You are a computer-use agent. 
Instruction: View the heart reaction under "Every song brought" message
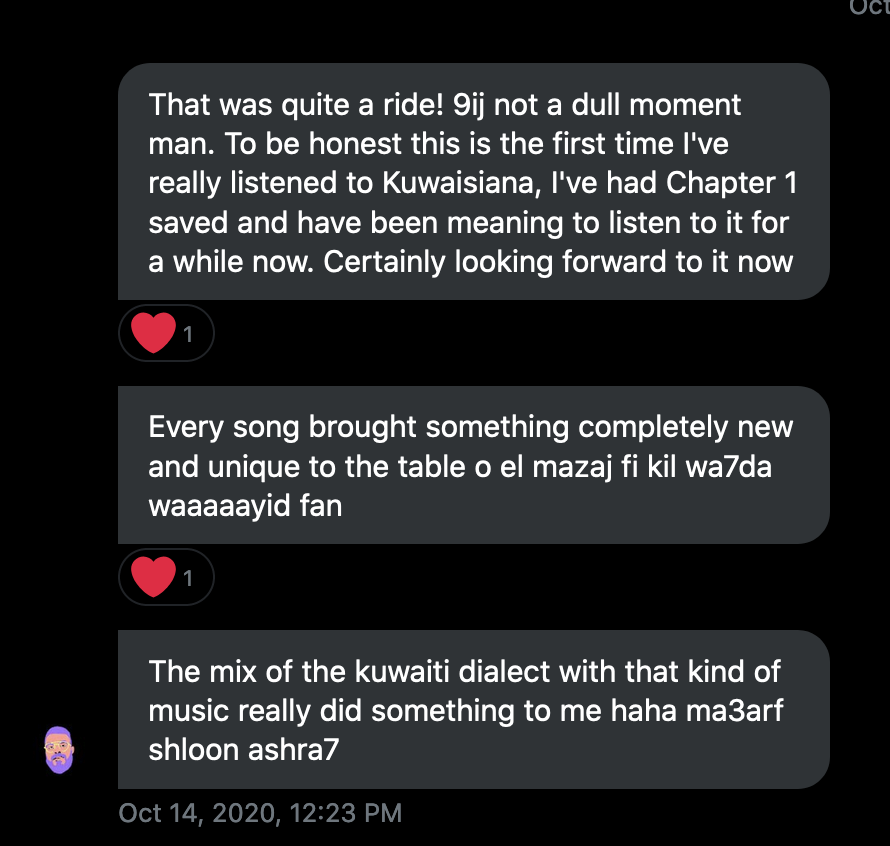click(165, 577)
